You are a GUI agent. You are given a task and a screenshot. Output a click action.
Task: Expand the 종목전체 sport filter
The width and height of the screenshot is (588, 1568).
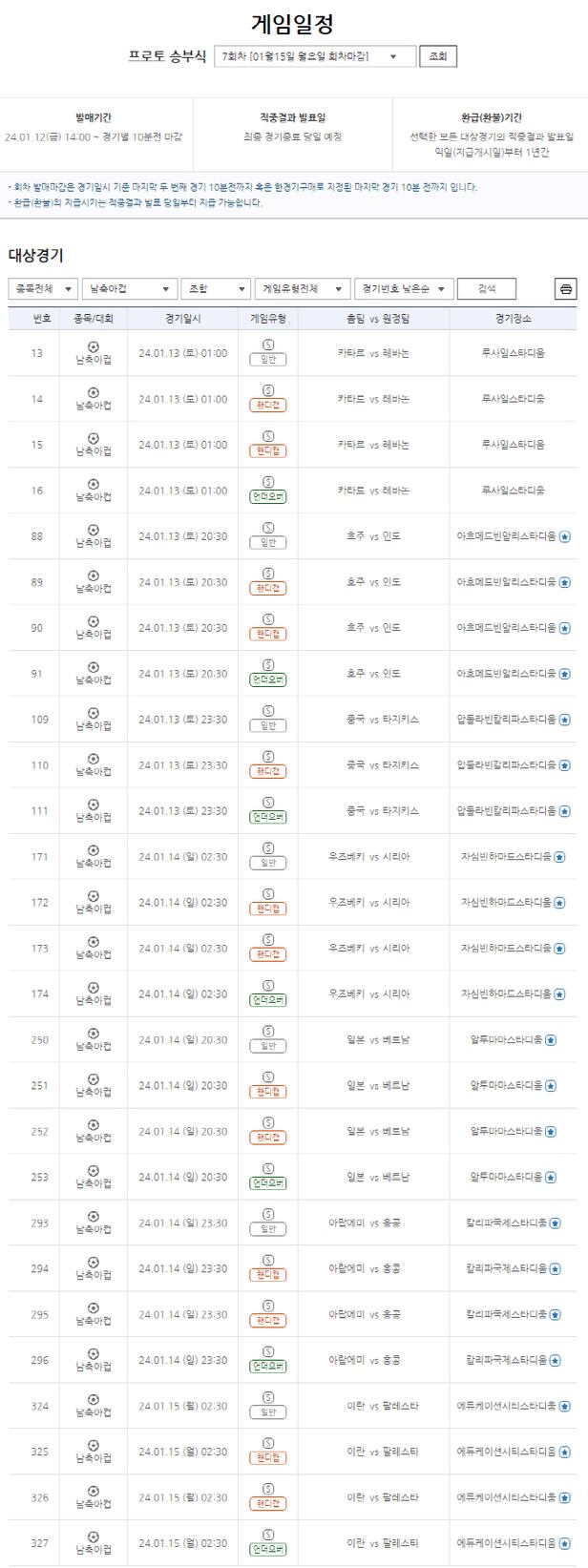click(x=43, y=289)
